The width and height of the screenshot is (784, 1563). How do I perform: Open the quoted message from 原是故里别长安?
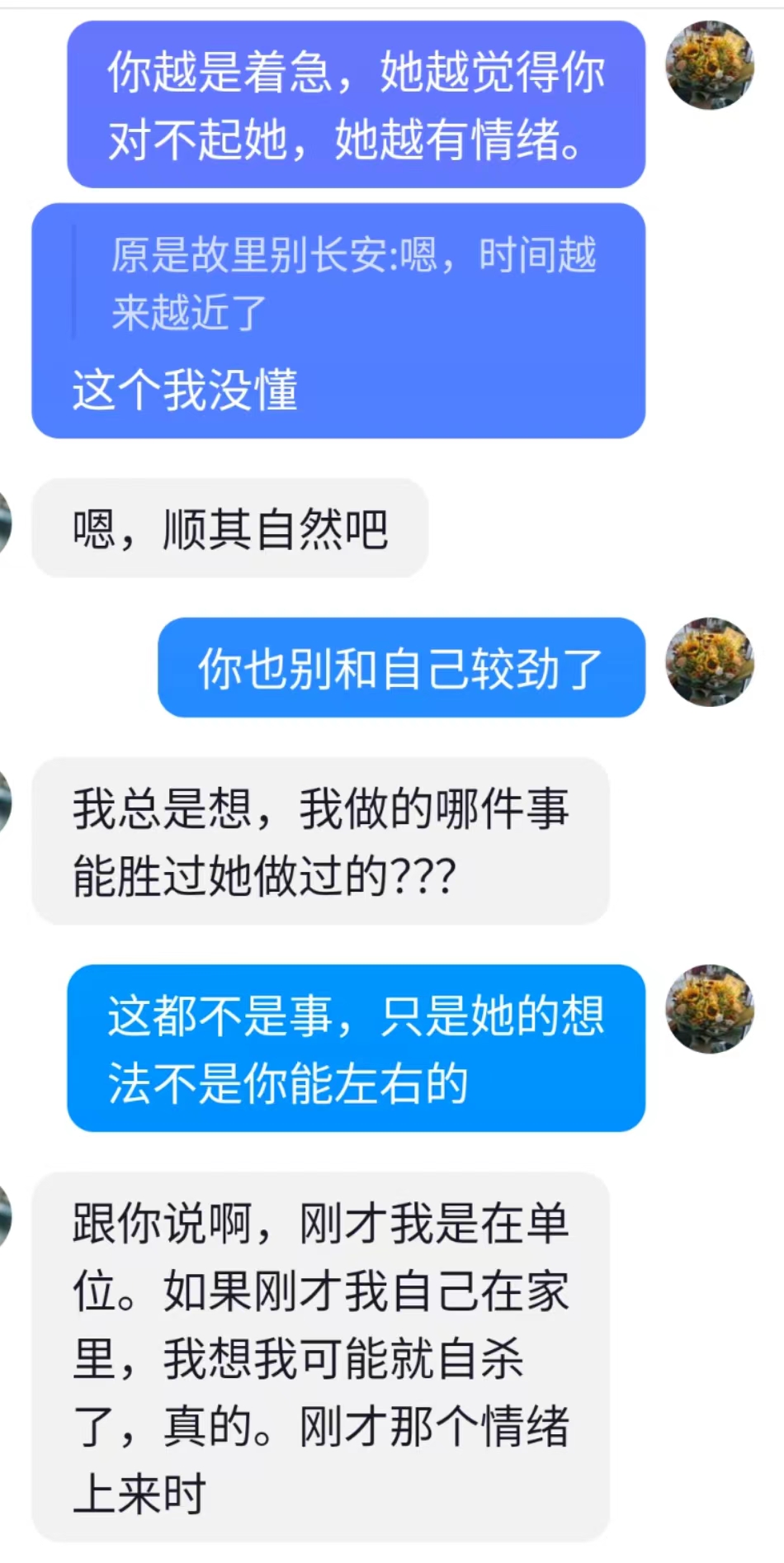tap(353, 283)
